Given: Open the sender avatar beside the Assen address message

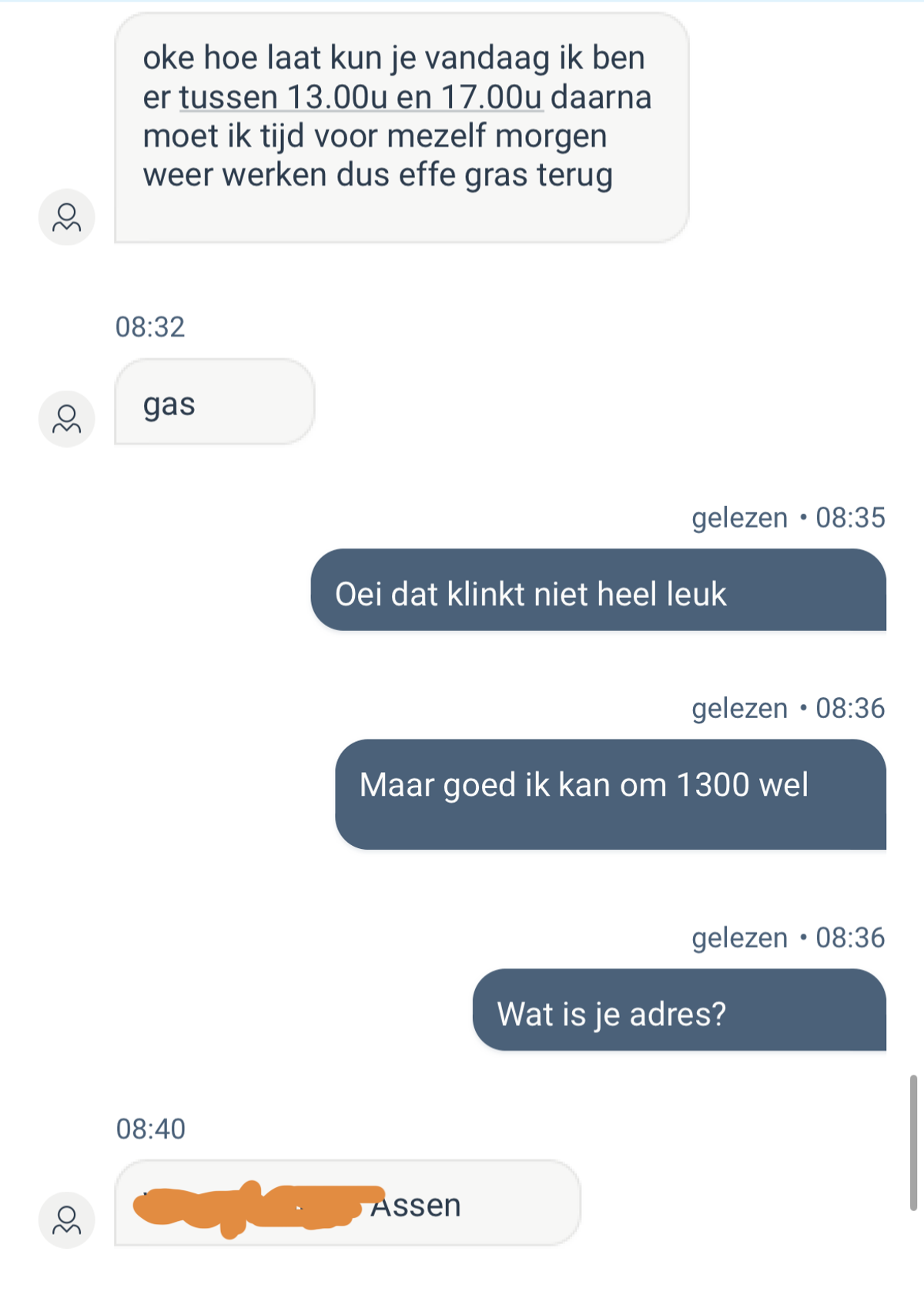Looking at the screenshot, I should click(67, 1220).
